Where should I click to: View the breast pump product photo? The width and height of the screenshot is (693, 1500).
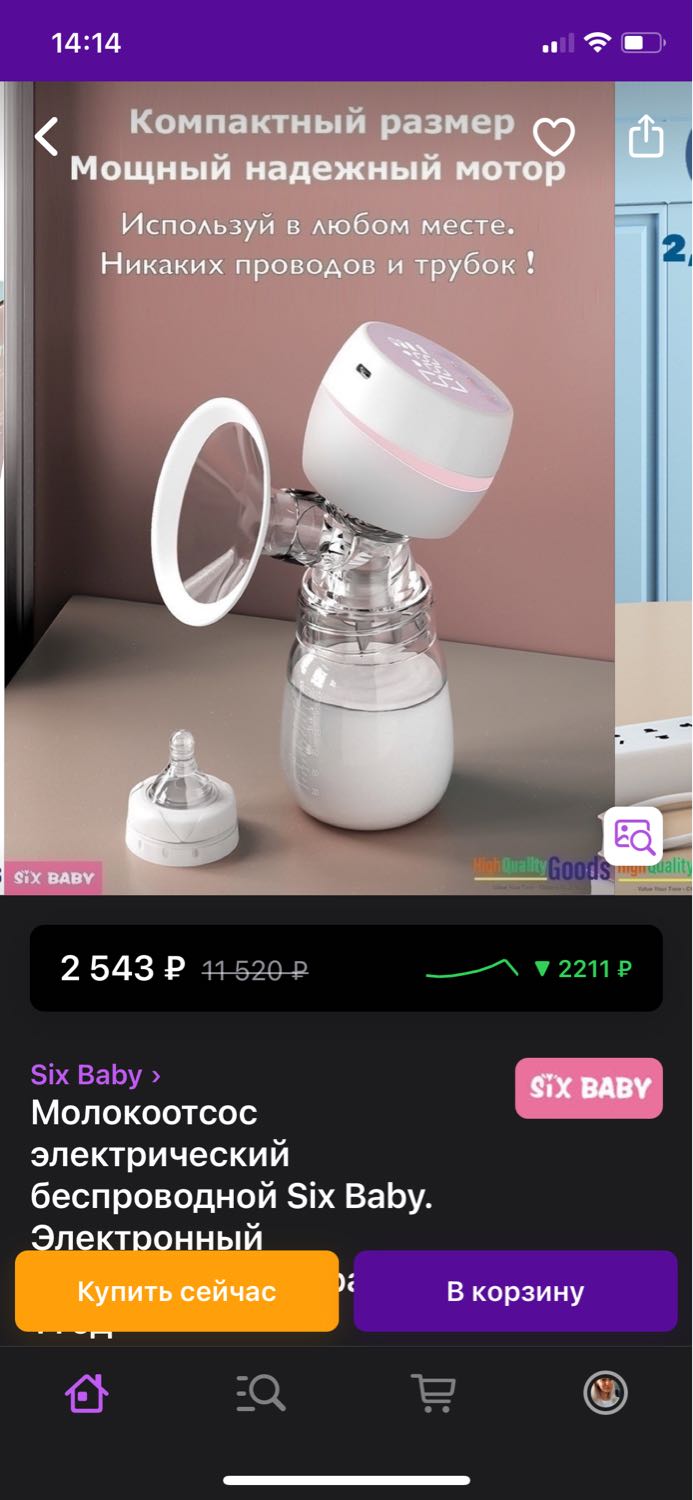[309, 488]
